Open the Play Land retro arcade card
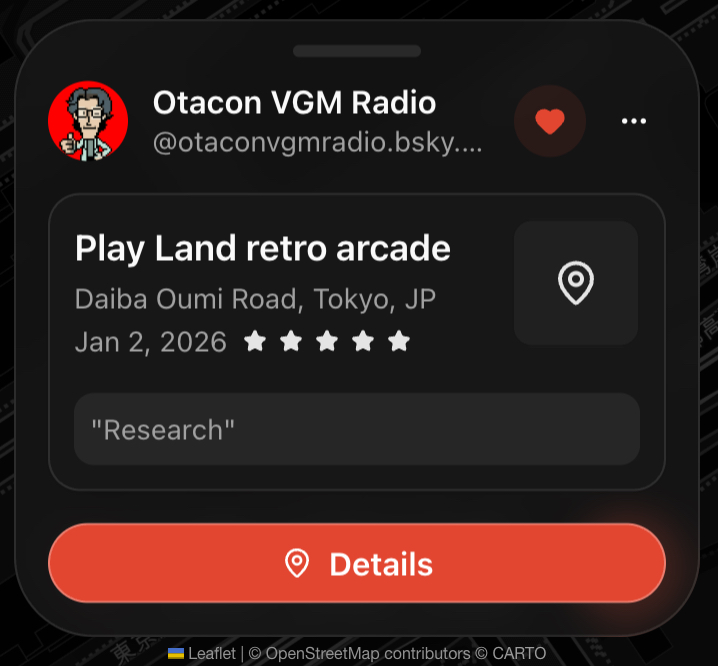718x666 pixels. click(263, 249)
